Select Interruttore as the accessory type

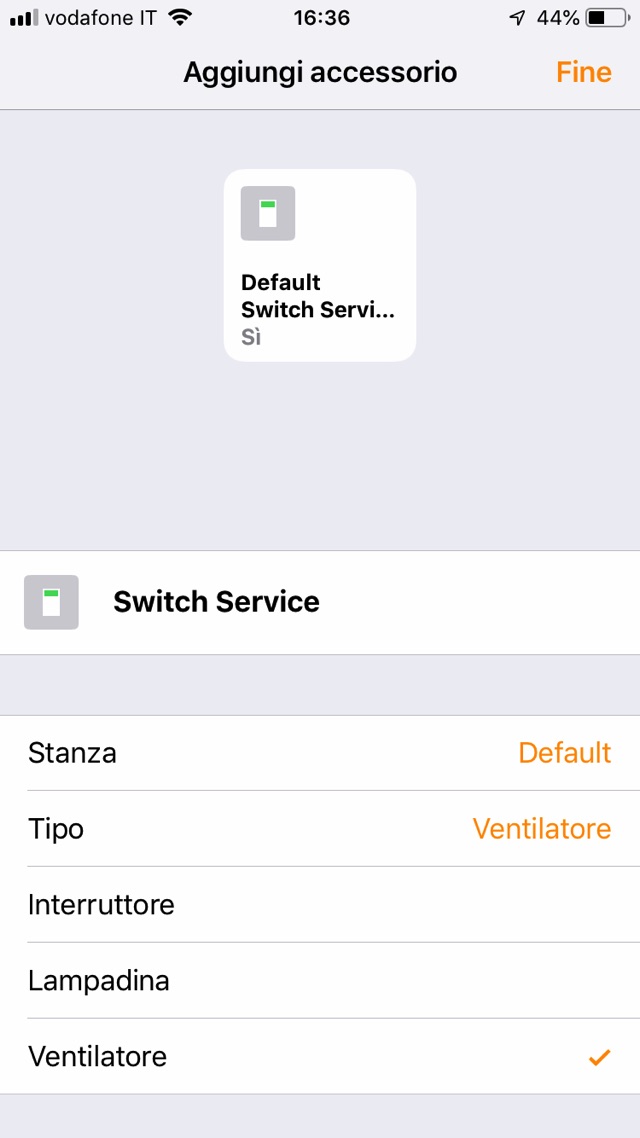(320, 905)
